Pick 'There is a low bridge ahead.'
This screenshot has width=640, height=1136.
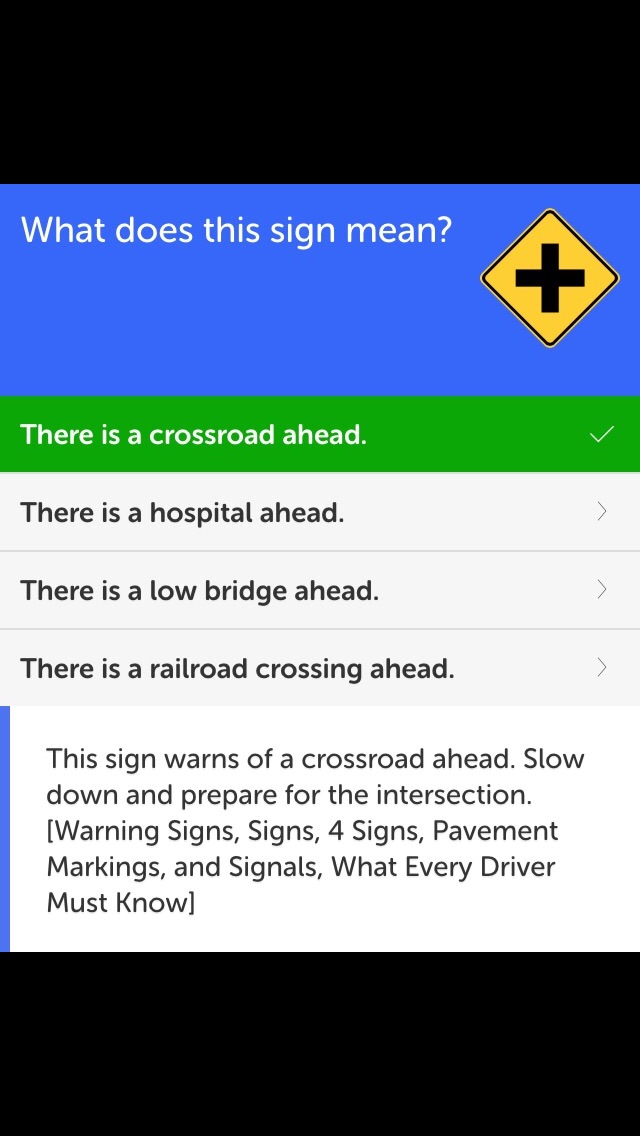pyautogui.click(x=320, y=590)
